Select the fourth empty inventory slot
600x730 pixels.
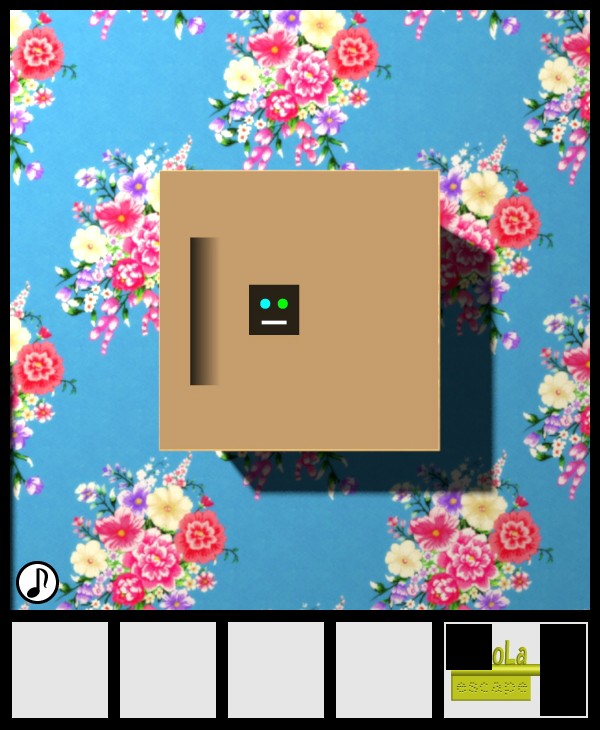coord(384,670)
